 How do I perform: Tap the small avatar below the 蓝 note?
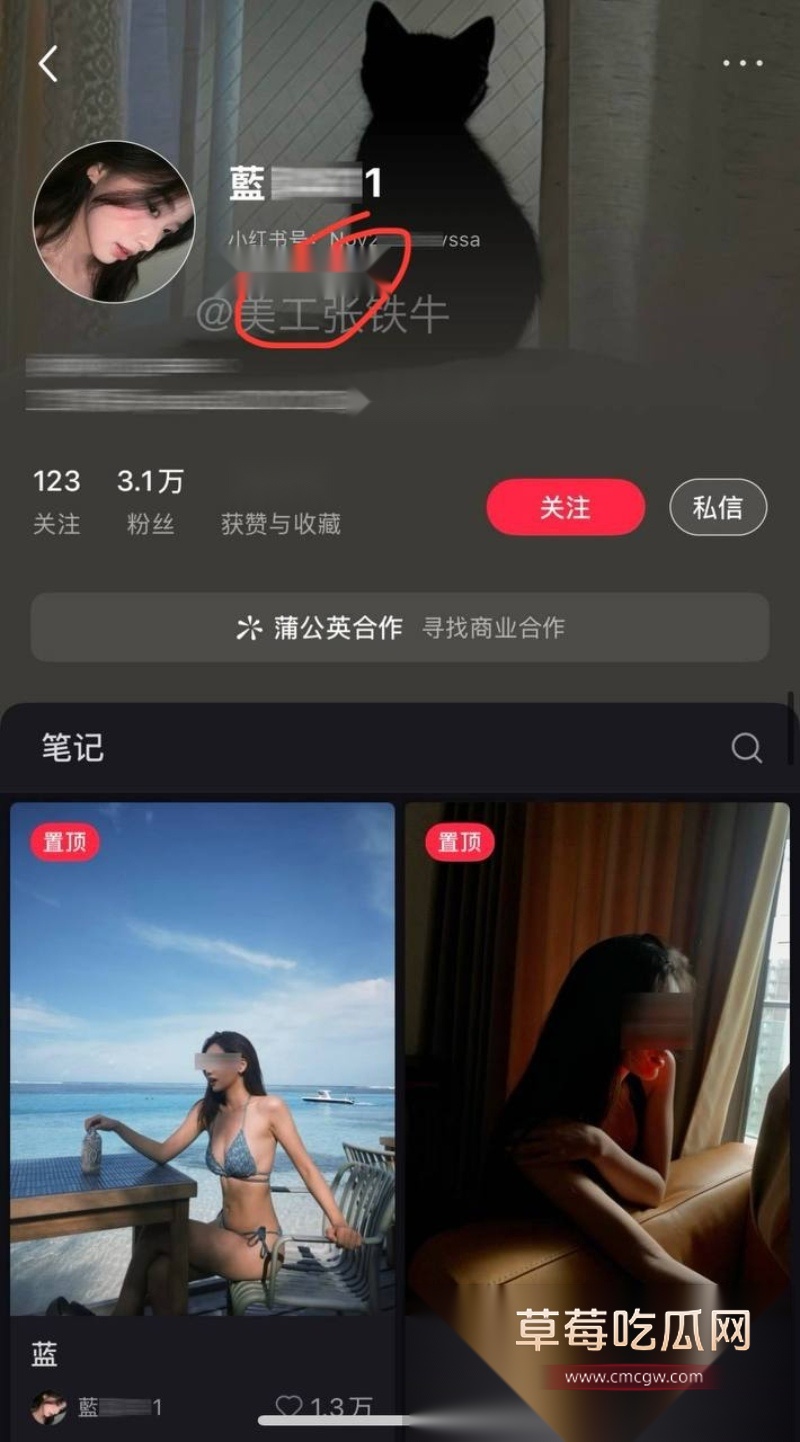pos(49,1405)
